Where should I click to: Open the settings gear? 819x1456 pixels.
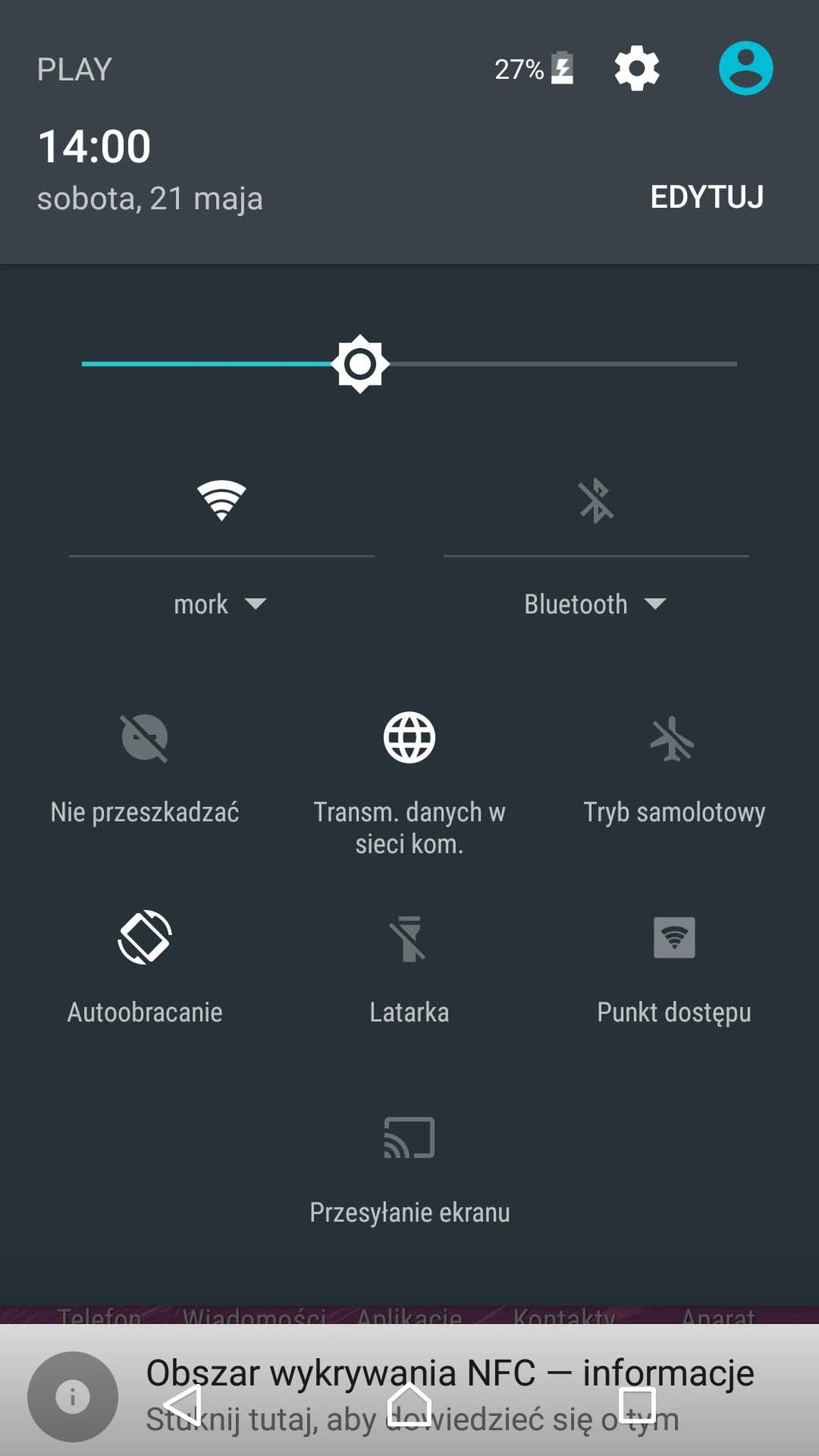[637, 68]
